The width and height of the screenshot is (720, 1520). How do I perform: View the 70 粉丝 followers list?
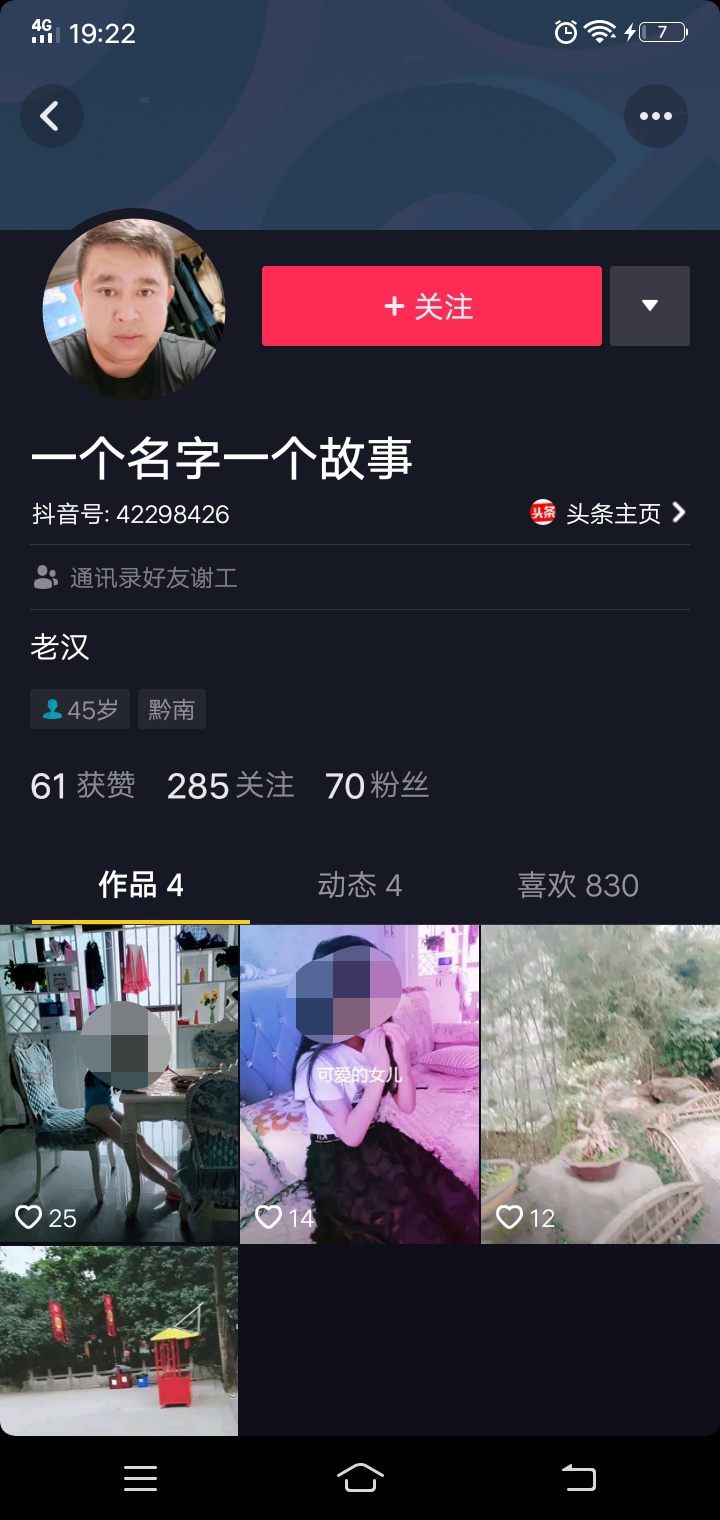(376, 786)
